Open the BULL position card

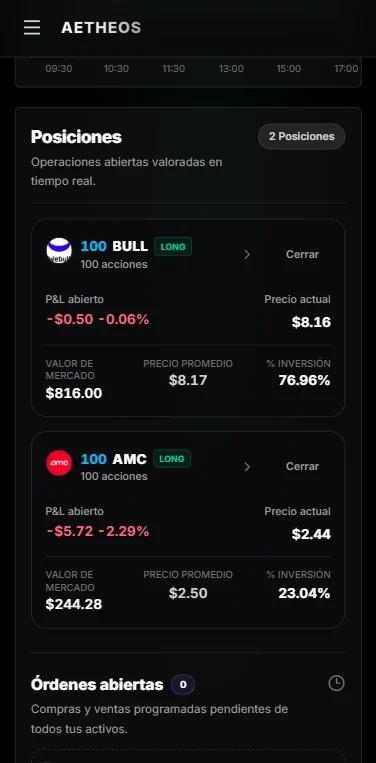tap(188, 318)
